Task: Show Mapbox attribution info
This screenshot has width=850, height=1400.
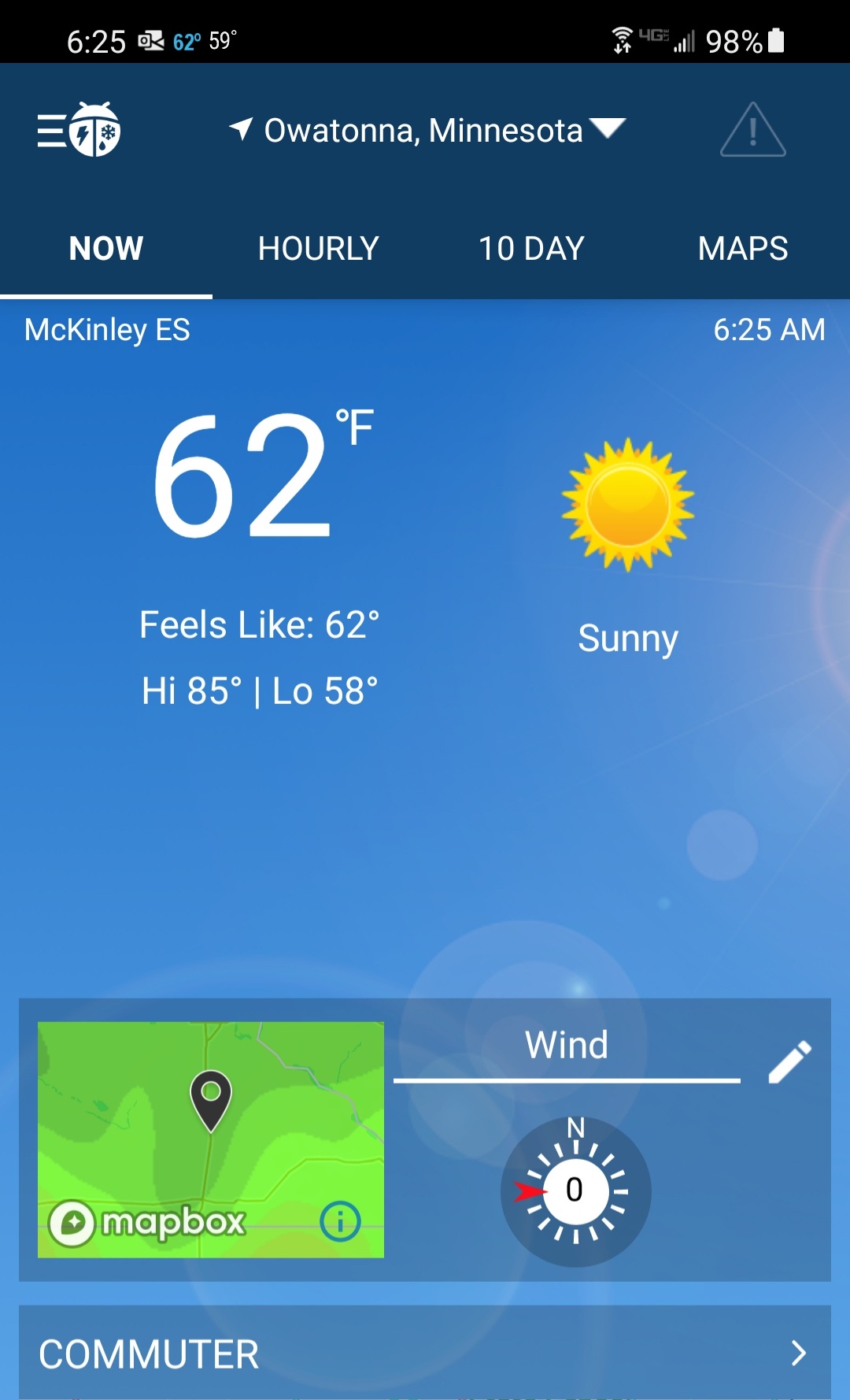Action: pos(340,1221)
